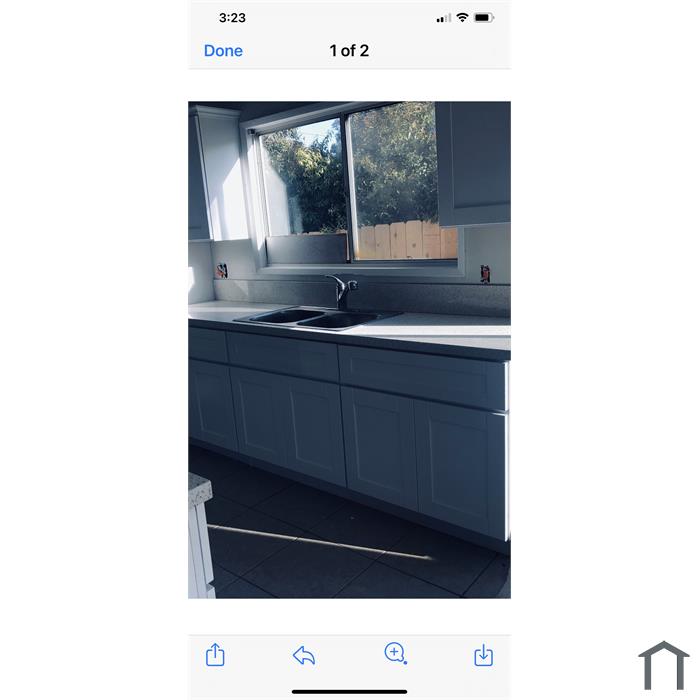Tap the reply arrow icon
Image resolution: width=700 pixels, height=700 pixels.
coord(304,656)
